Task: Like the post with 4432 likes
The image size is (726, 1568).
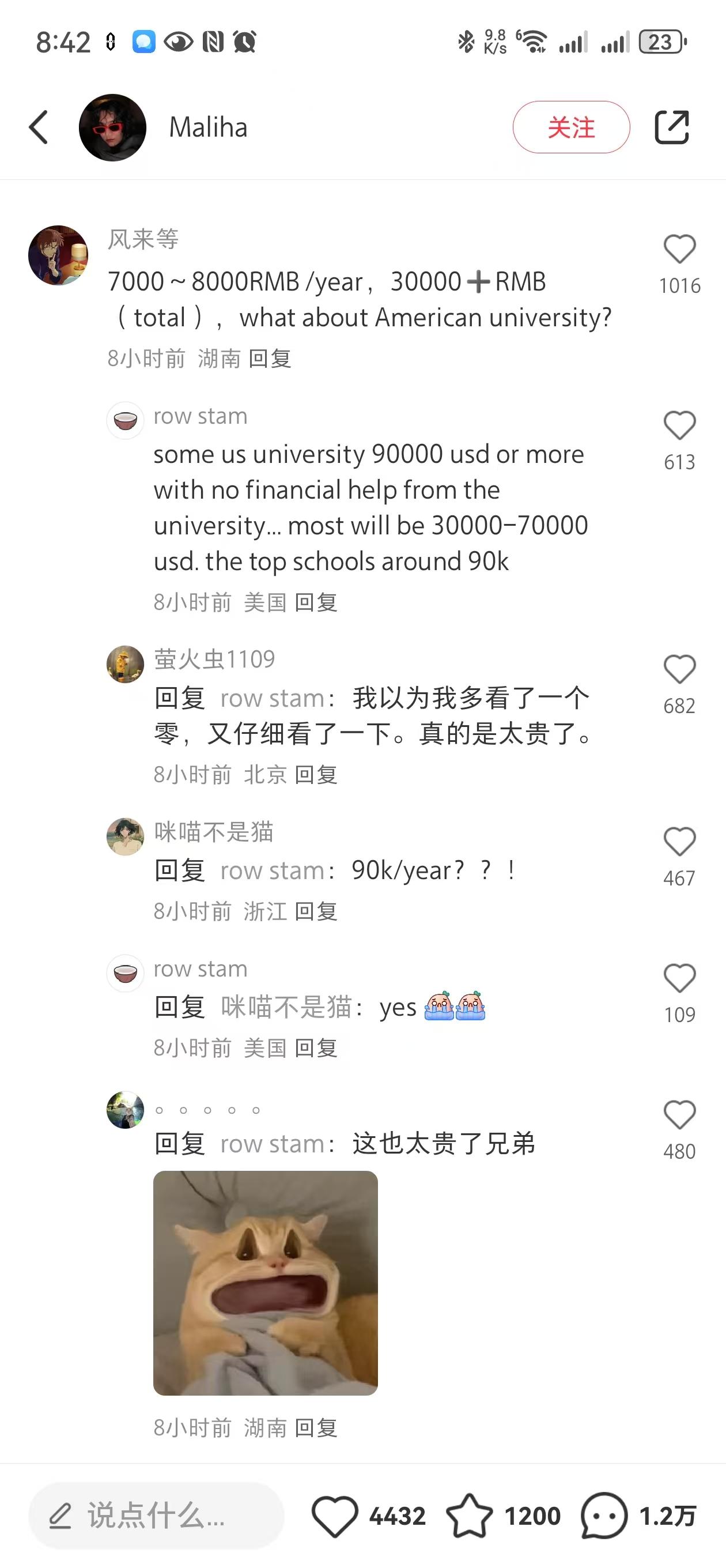Action: click(x=335, y=1516)
